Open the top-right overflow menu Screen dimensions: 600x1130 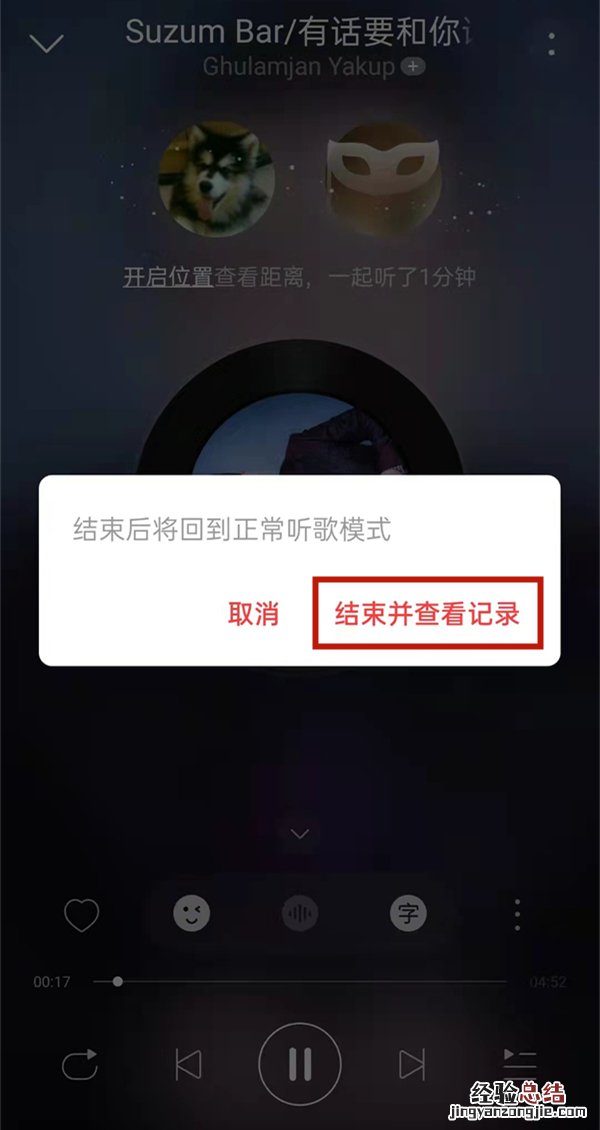[552, 44]
